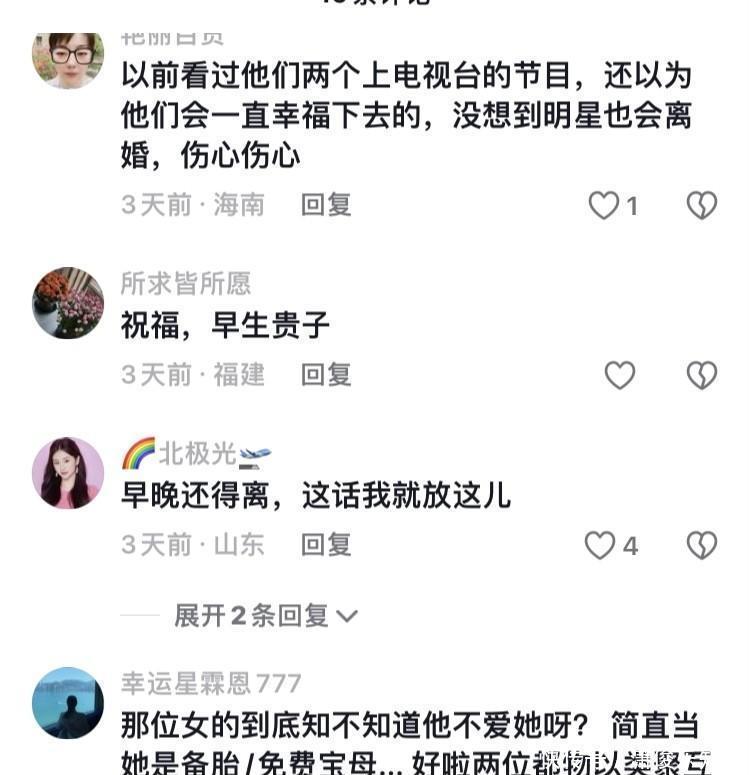
Task: Dislike the Hainan comment about the TV show
Action: tap(702, 206)
